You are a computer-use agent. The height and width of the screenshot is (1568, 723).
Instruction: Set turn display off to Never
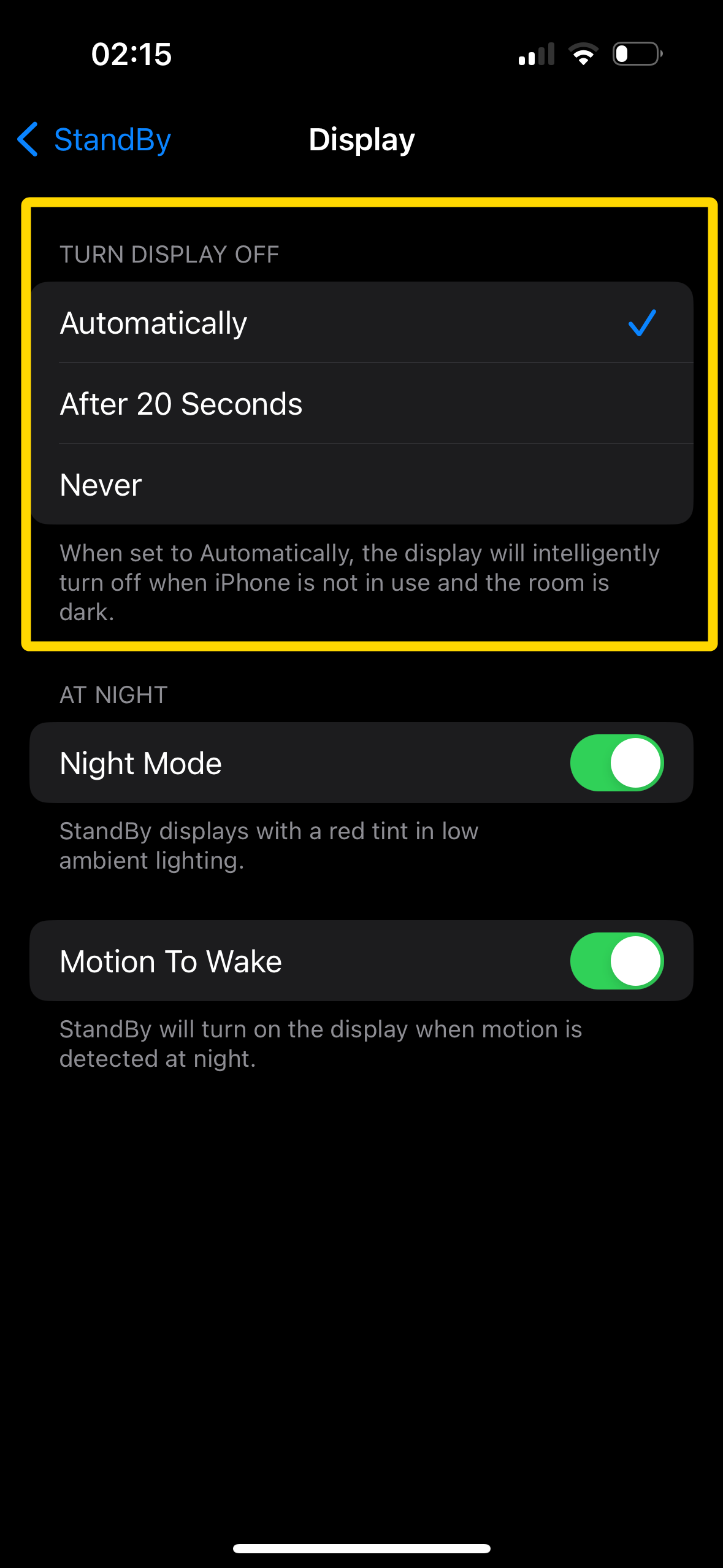pos(361,485)
